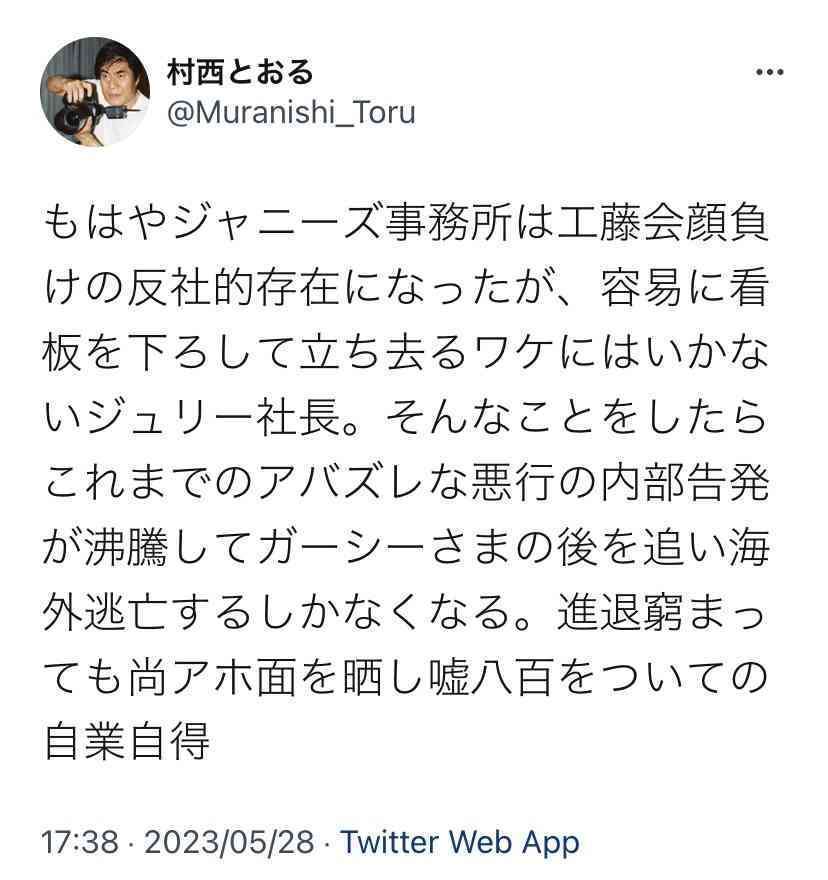Open the @Muranishi_Toru profile handle
The width and height of the screenshot is (828, 880).
click(x=290, y=112)
